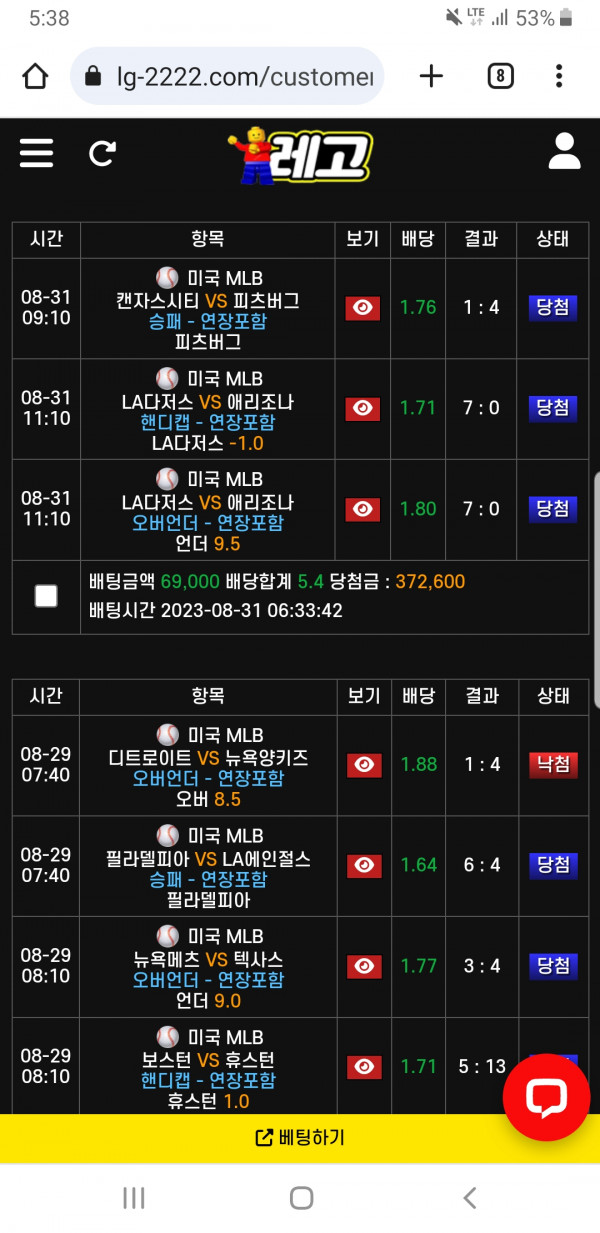Reload the page with refresh icon

102,153
